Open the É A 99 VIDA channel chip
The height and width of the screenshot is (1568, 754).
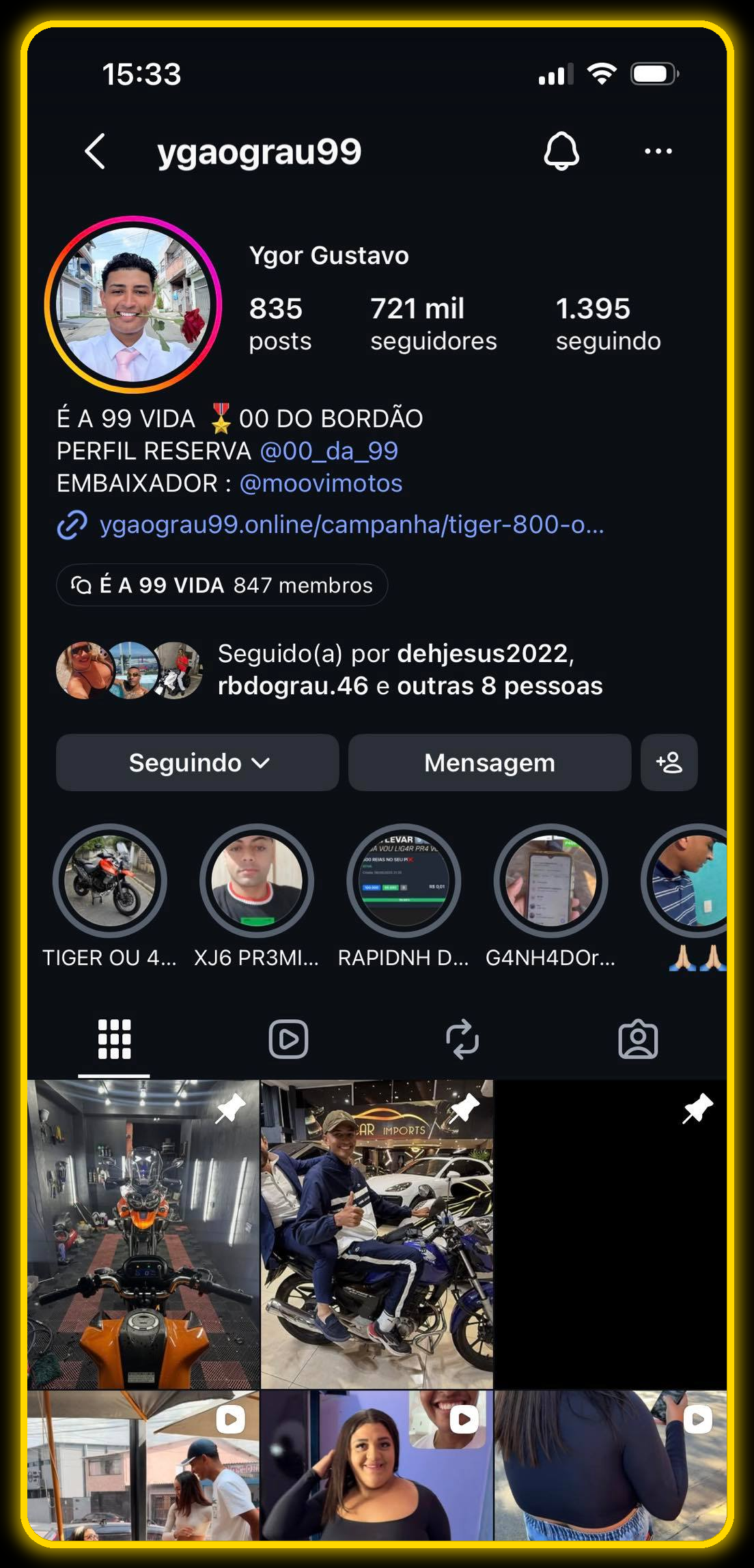(x=222, y=585)
